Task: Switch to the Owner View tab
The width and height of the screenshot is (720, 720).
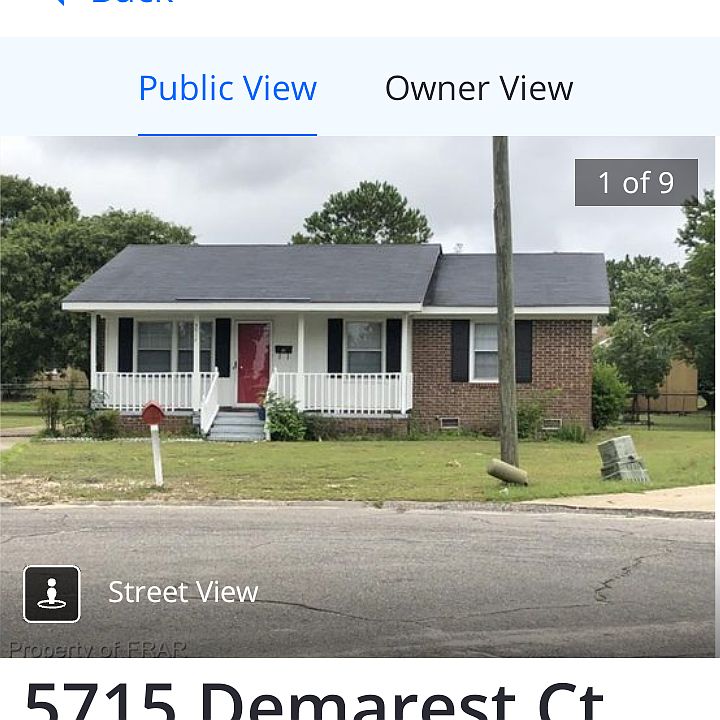Action: click(x=478, y=88)
